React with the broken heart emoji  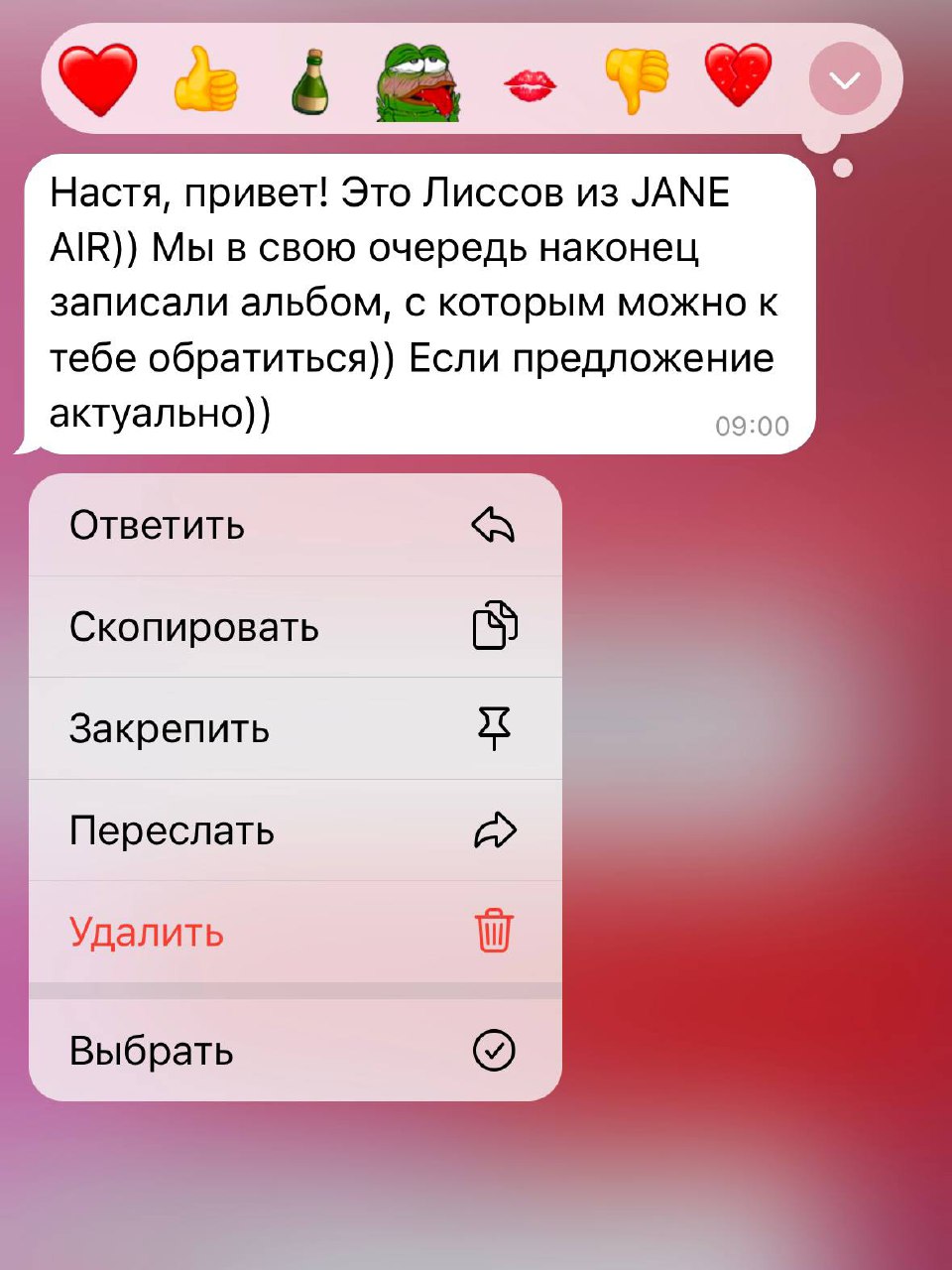(x=738, y=76)
